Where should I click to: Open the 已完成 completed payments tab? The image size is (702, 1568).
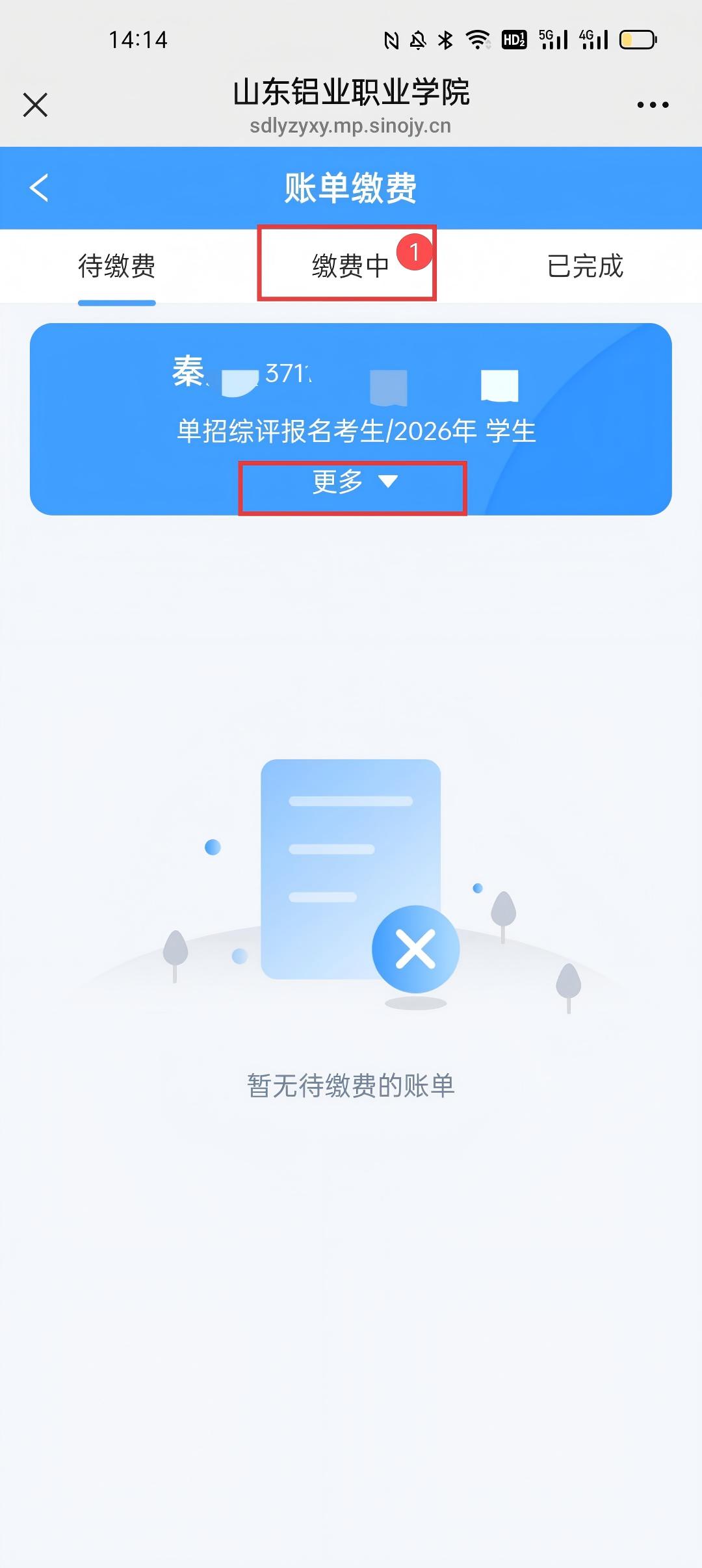(584, 265)
